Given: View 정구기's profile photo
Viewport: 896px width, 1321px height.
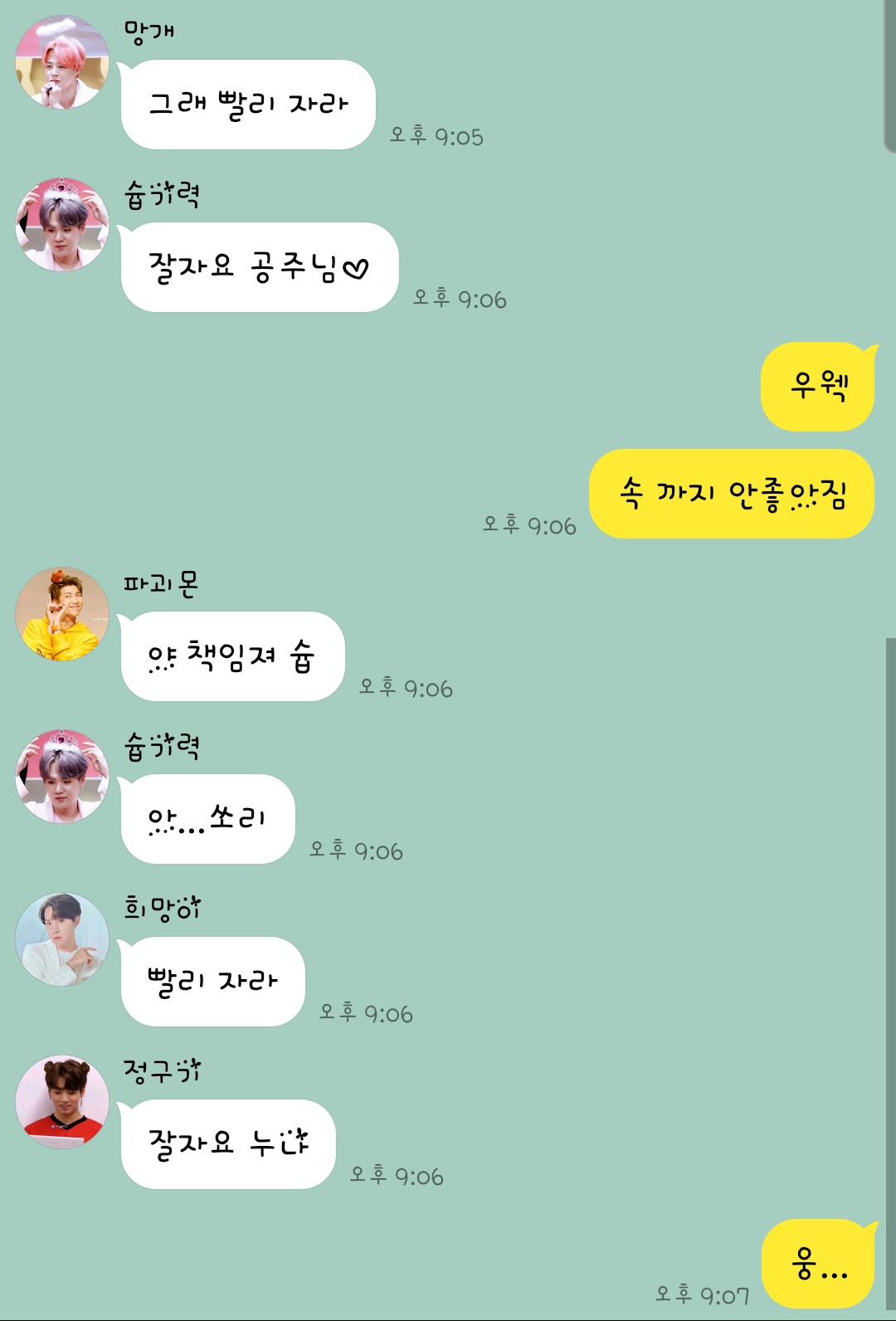Looking at the screenshot, I should pos(62,1102).
